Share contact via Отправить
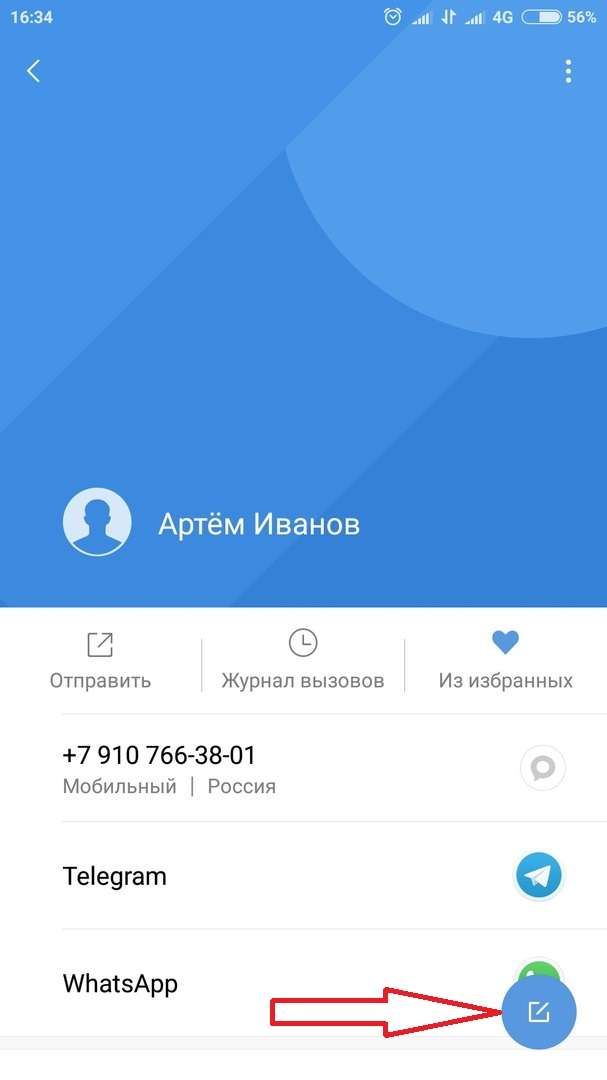607x1080 pixels. coord(100,661)
